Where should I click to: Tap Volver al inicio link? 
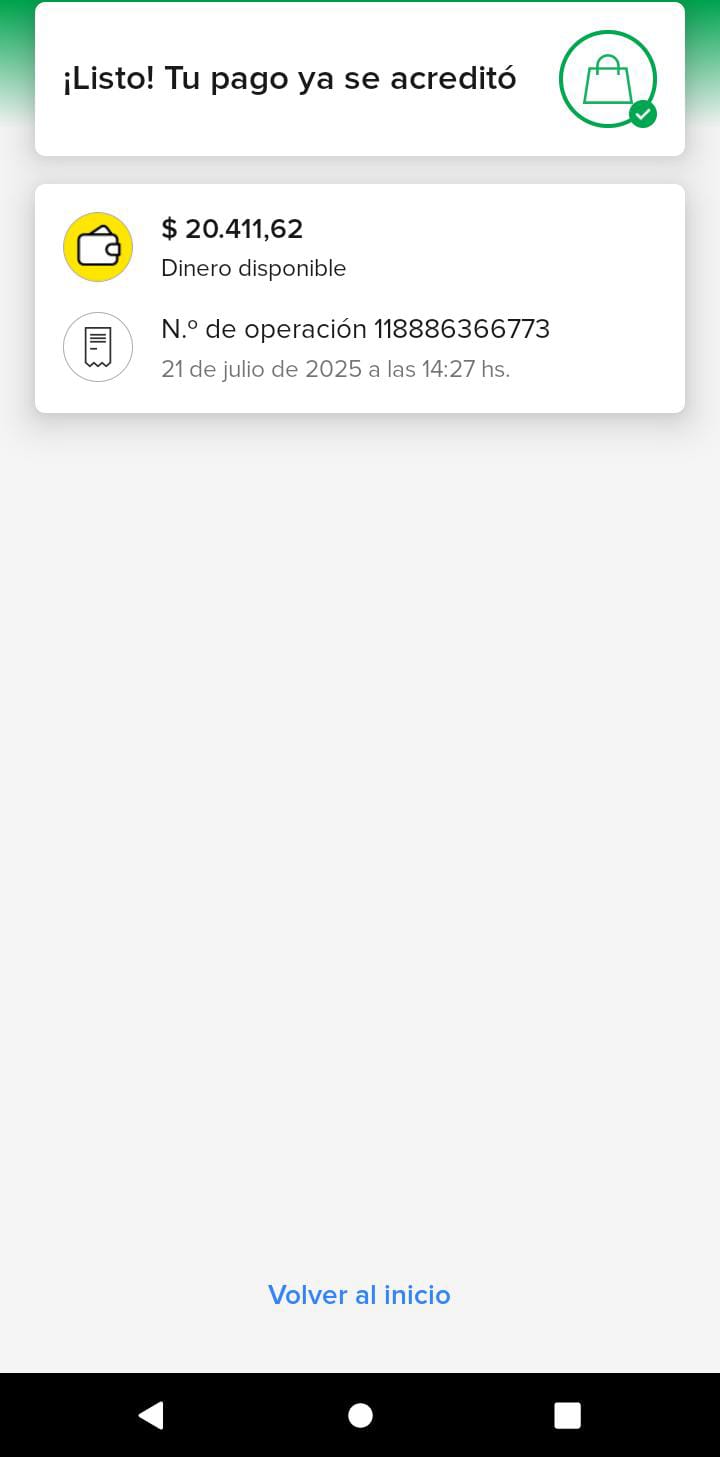pyautogui.click(x=359, y=1295)
